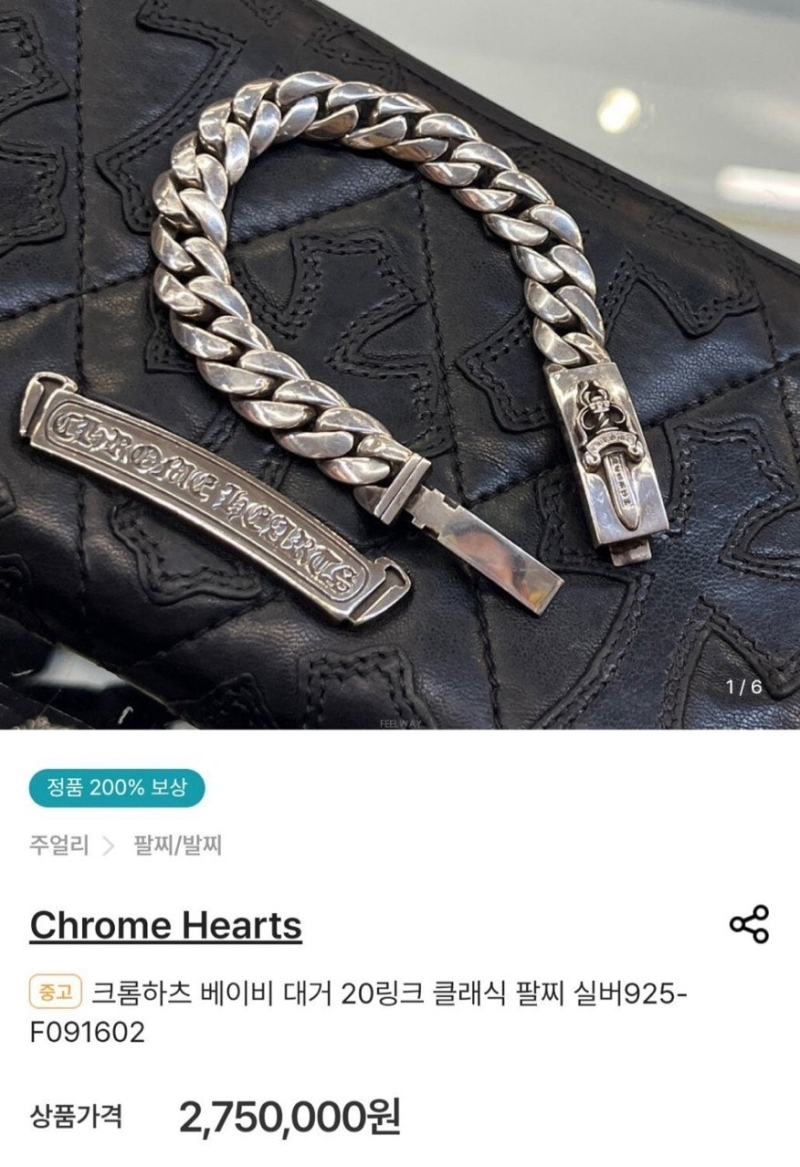Image resolution: width=800 pixels, height=1167 pixels.
Task: Open the Chrome Hearts brand link
Action: click(x=166, y=925)
